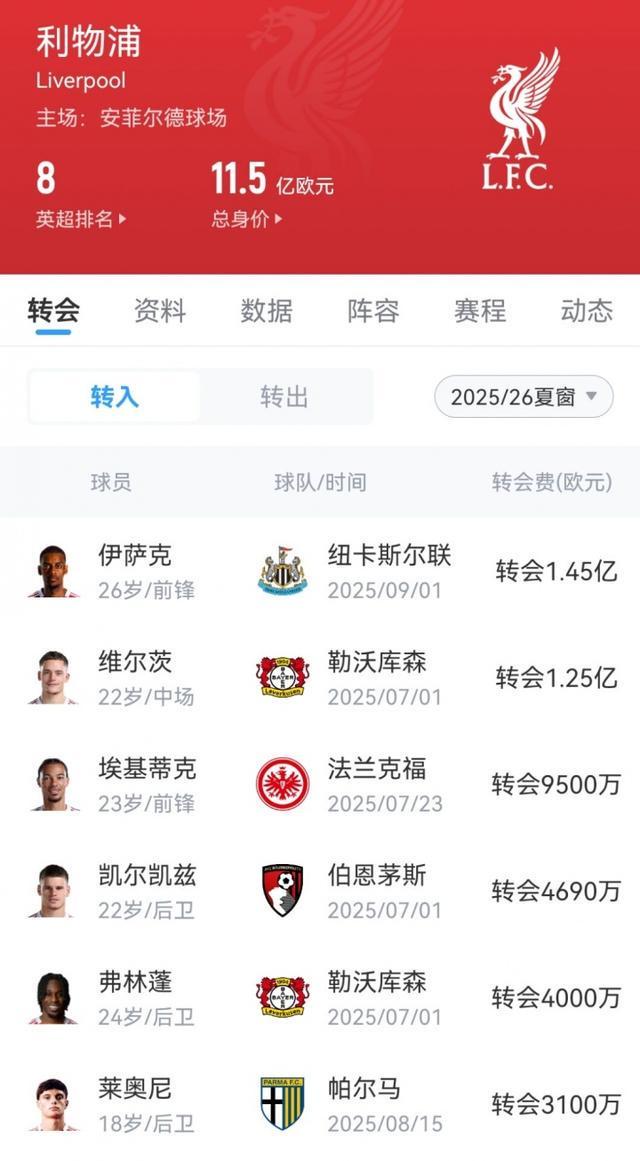Open 莱奥尼's transfer row
The width and height of the screenshot is (640, 1161).
point(320,1104)
